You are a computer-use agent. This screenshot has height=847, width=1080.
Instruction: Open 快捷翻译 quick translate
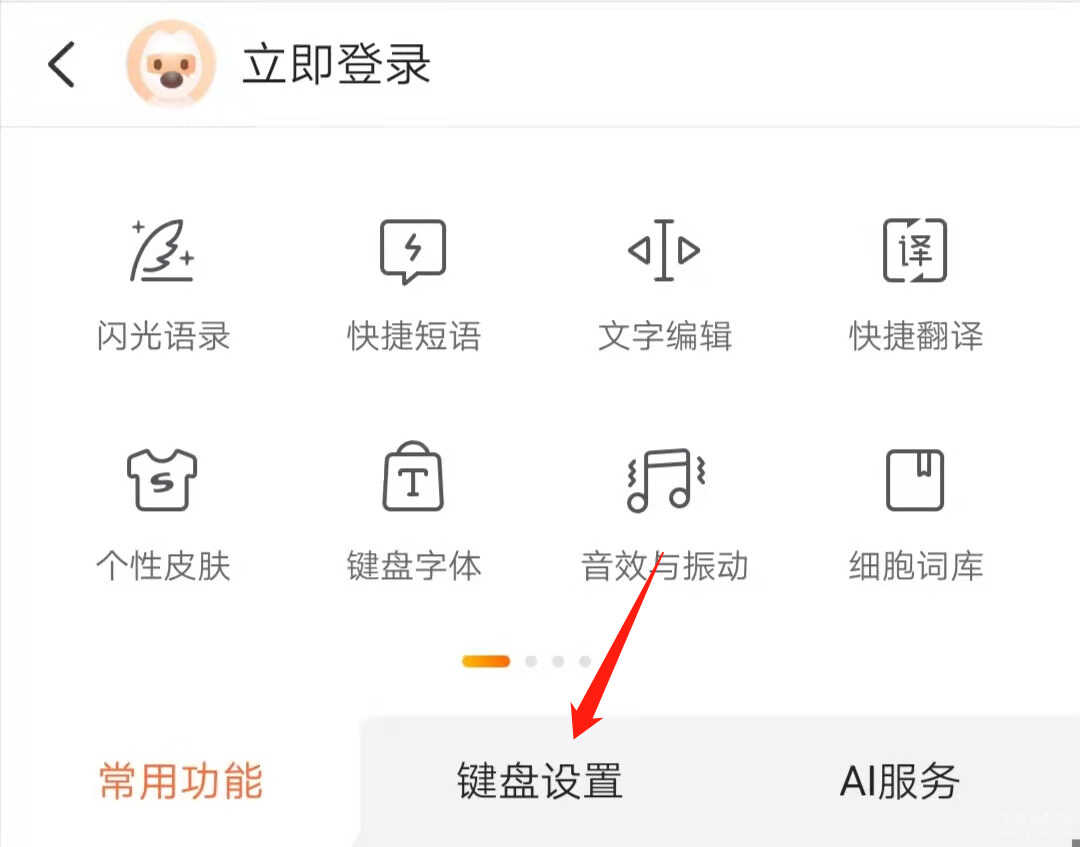915,283
